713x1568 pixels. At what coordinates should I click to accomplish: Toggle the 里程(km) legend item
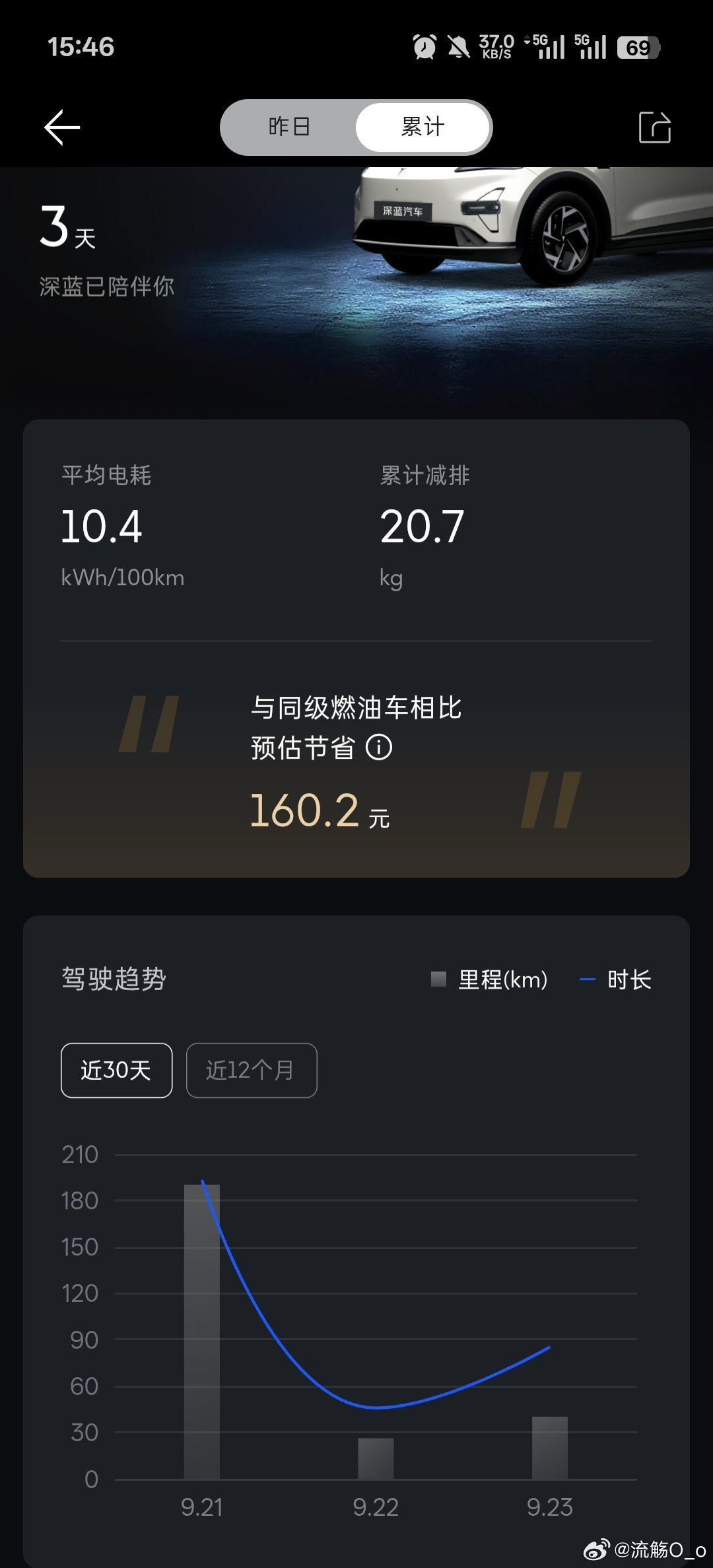[x=489, y=980]
